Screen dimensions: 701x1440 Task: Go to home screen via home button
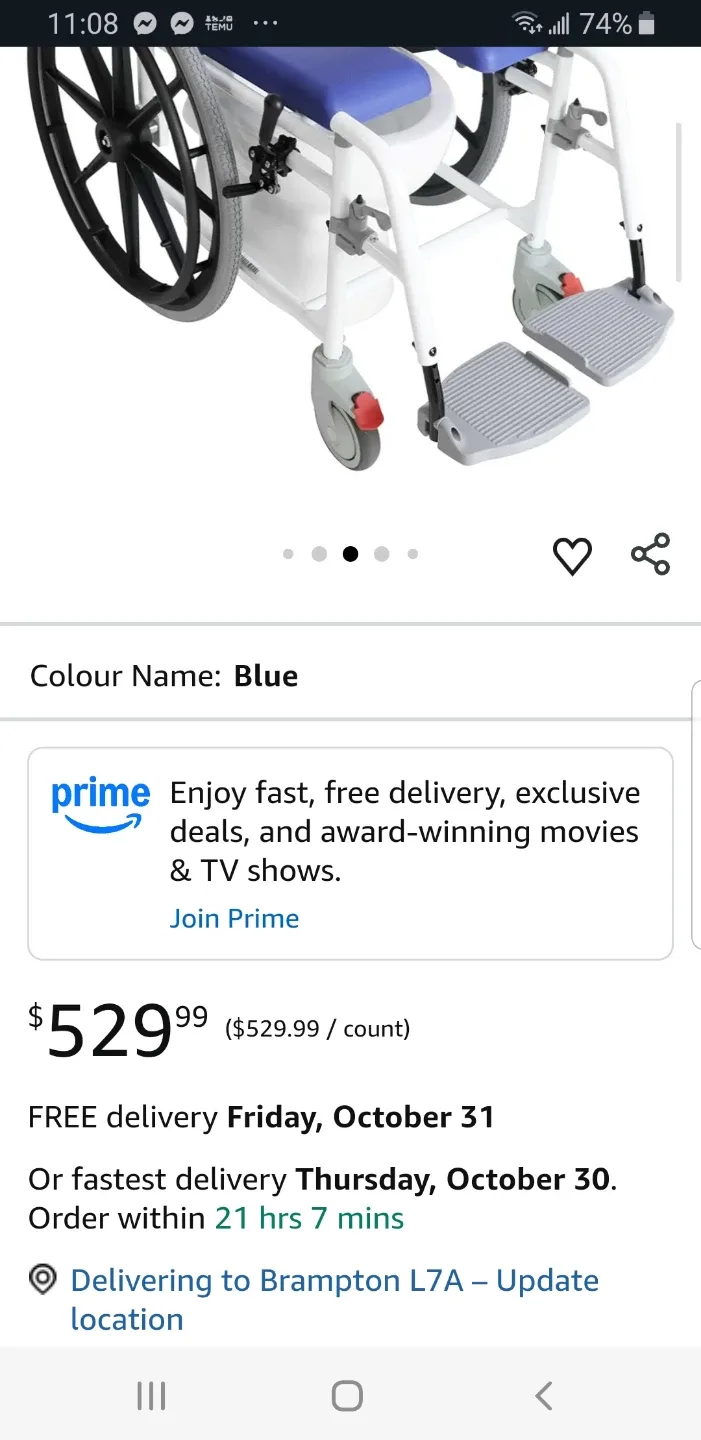click(347, 1395)
